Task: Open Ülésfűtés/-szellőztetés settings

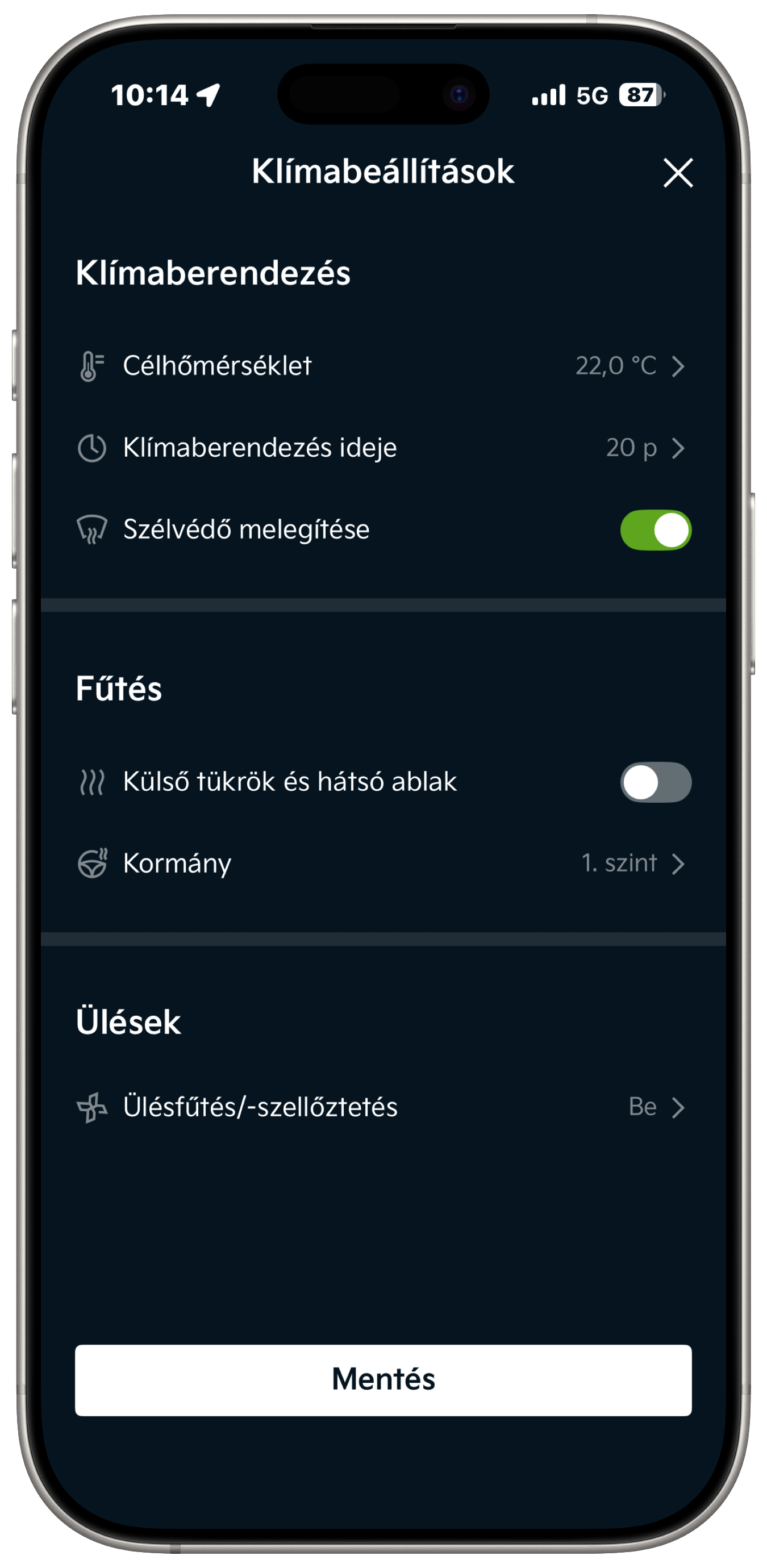Action: point(383,1107)
